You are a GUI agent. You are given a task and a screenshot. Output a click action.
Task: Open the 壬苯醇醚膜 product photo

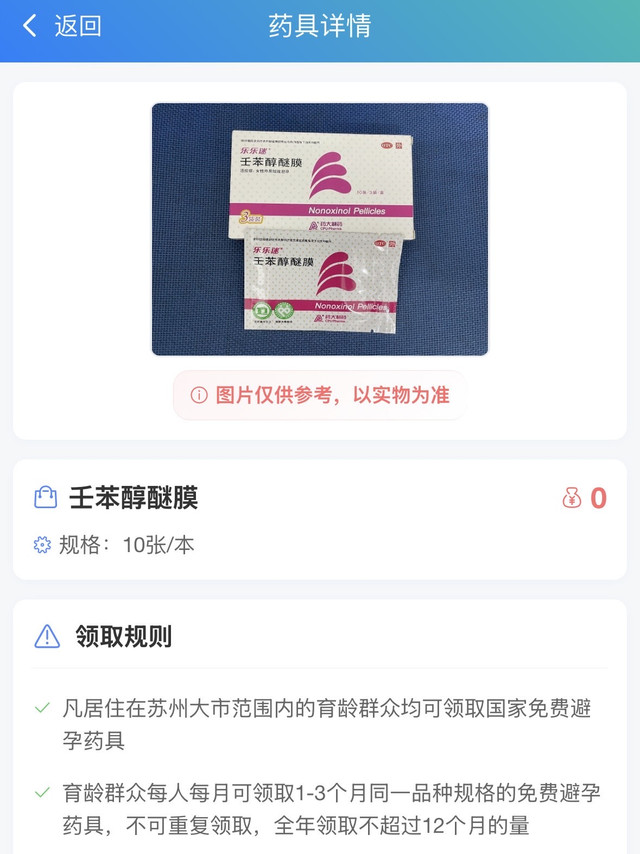tap(320, 229)
